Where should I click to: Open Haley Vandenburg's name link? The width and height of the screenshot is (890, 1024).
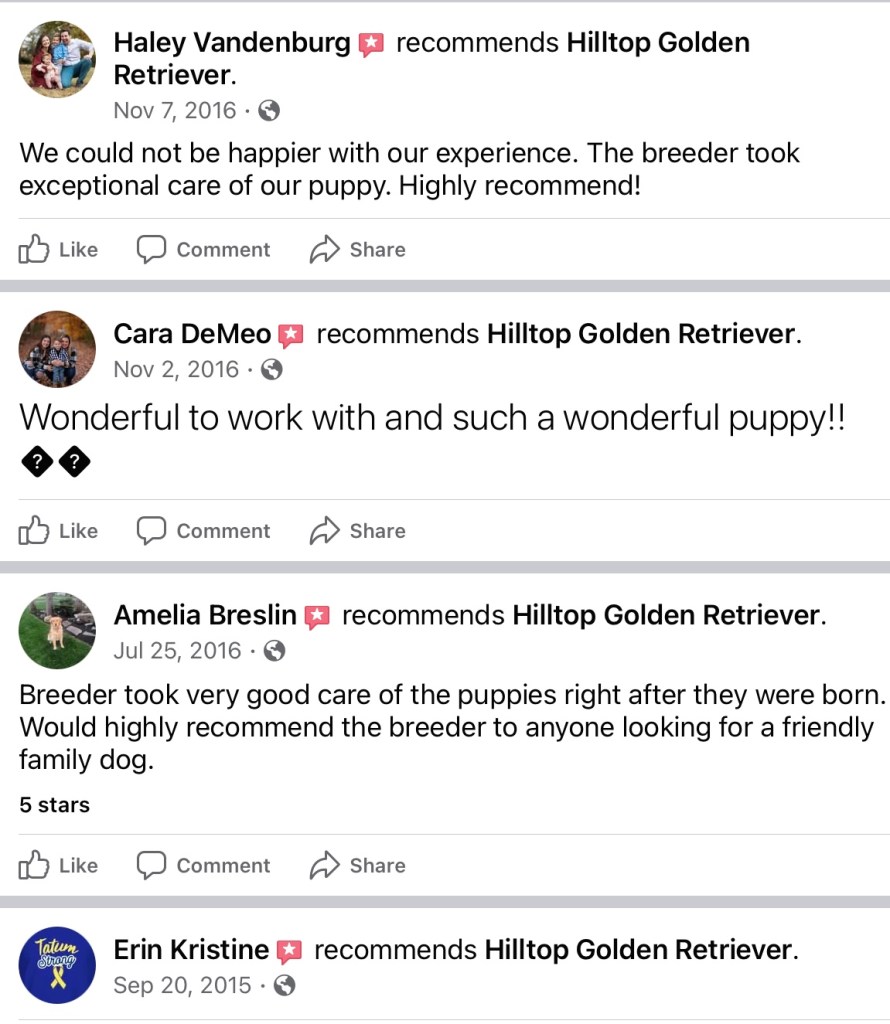pos(231,43)
